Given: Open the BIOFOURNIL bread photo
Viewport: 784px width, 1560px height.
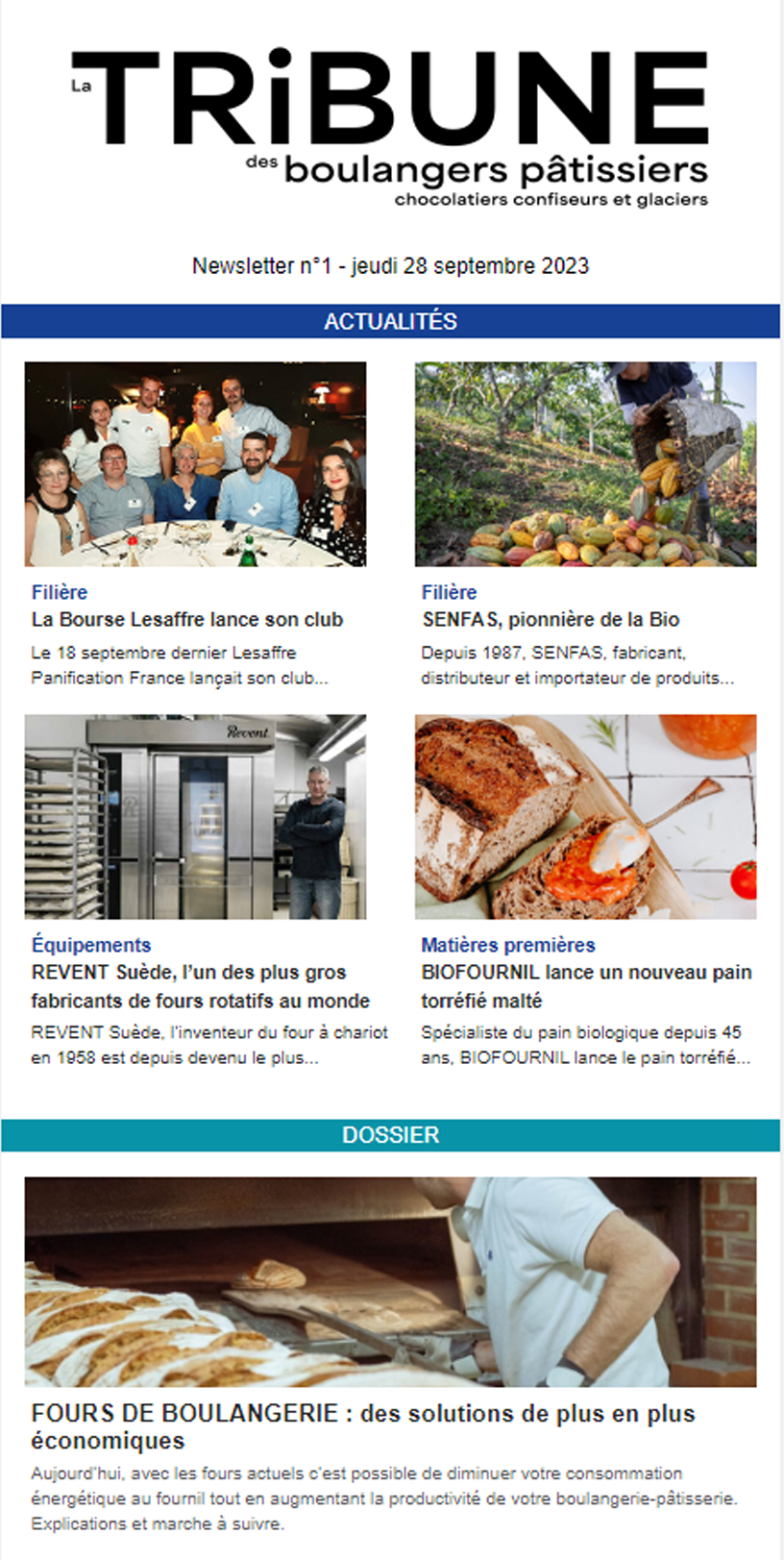Looking at the screenshot, I should point(585,816).
